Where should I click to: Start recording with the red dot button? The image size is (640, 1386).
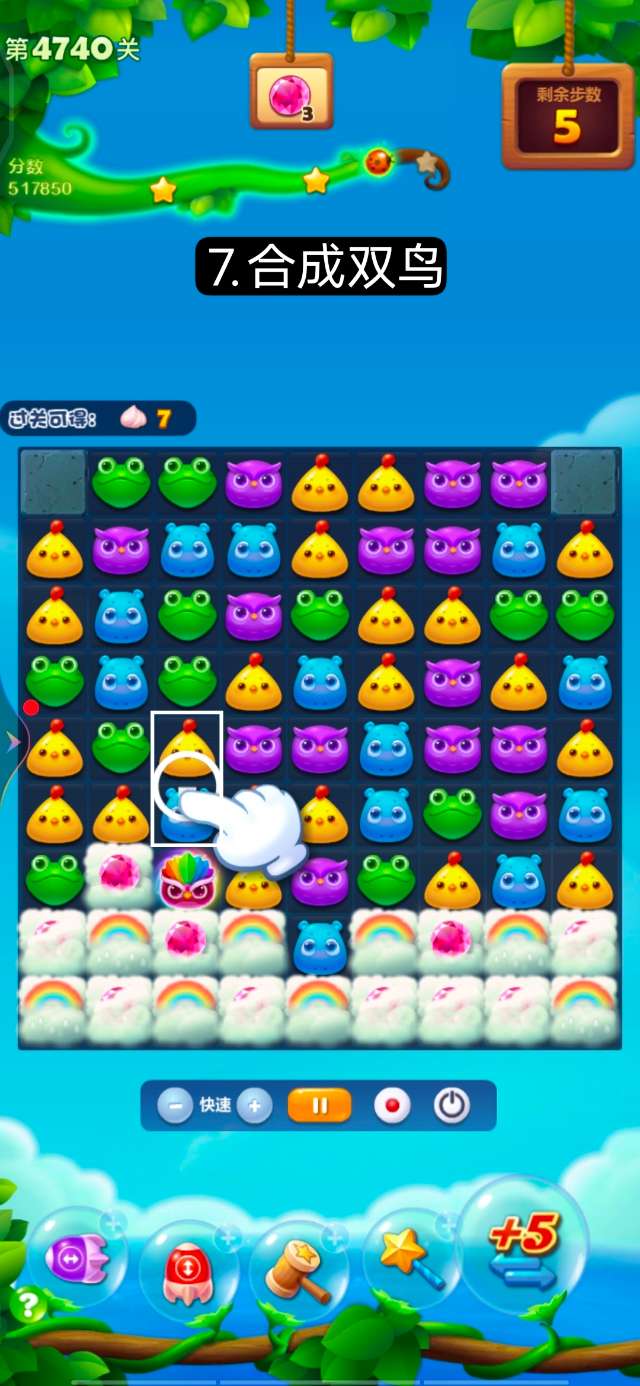pos(393,1106)
